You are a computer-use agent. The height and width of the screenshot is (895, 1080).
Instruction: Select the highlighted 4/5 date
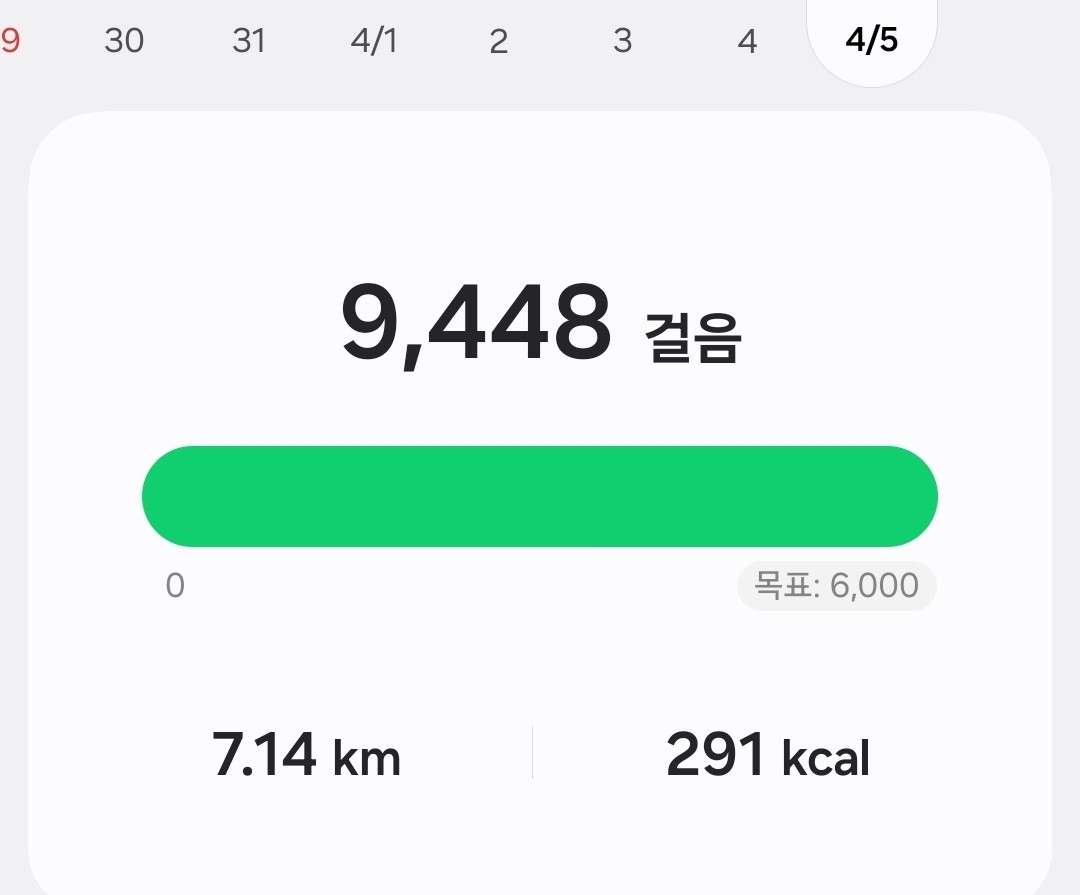871,41
